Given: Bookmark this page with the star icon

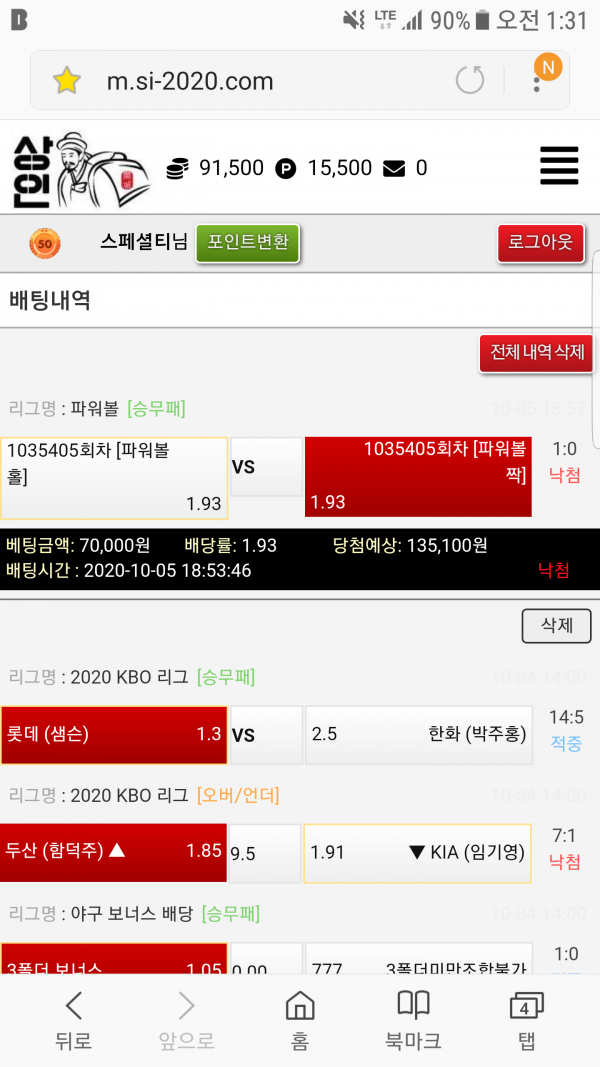Looking at the screenshot, I should point(66,81).
